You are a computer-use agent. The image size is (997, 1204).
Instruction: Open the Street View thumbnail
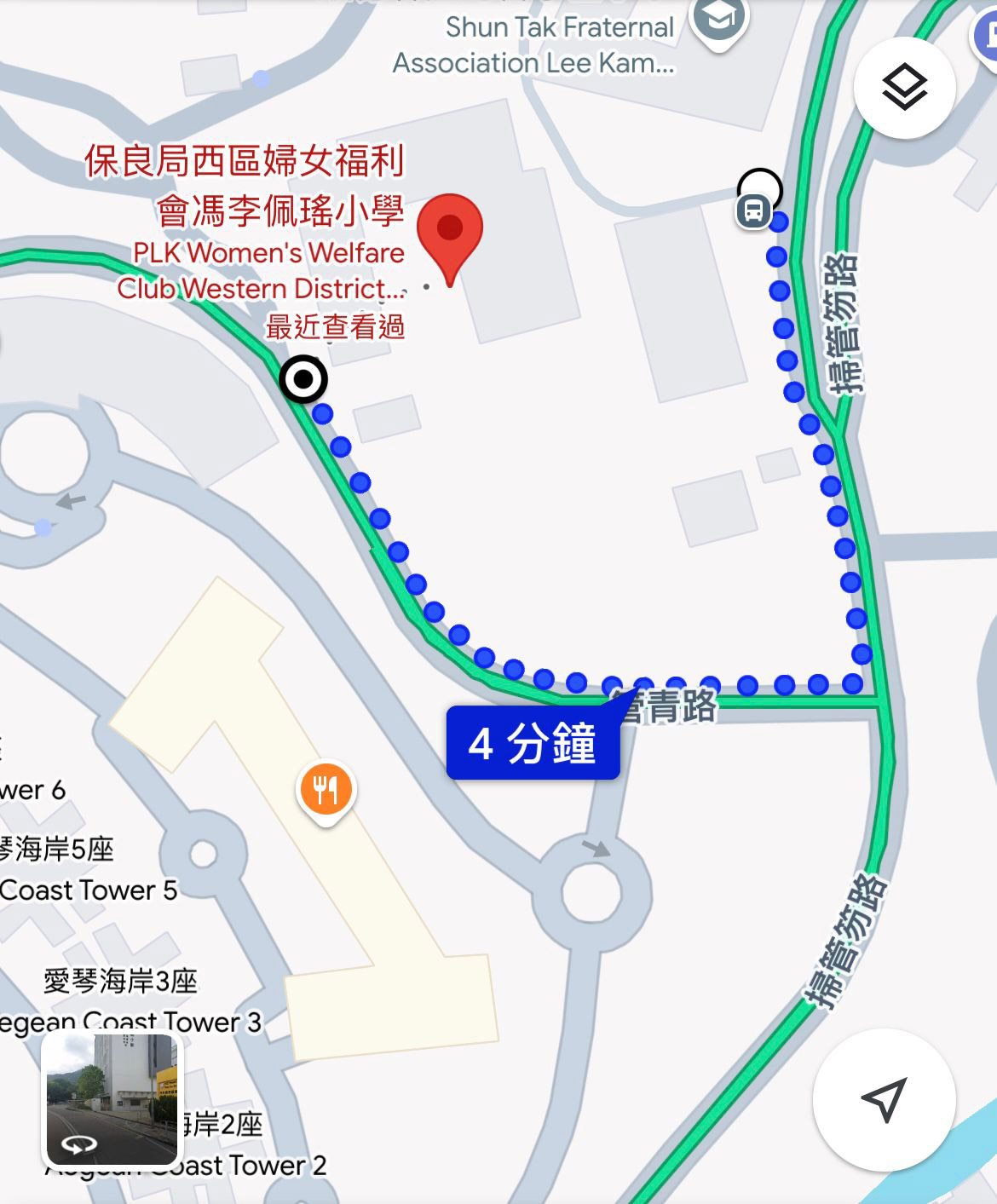pos(112,1099)
